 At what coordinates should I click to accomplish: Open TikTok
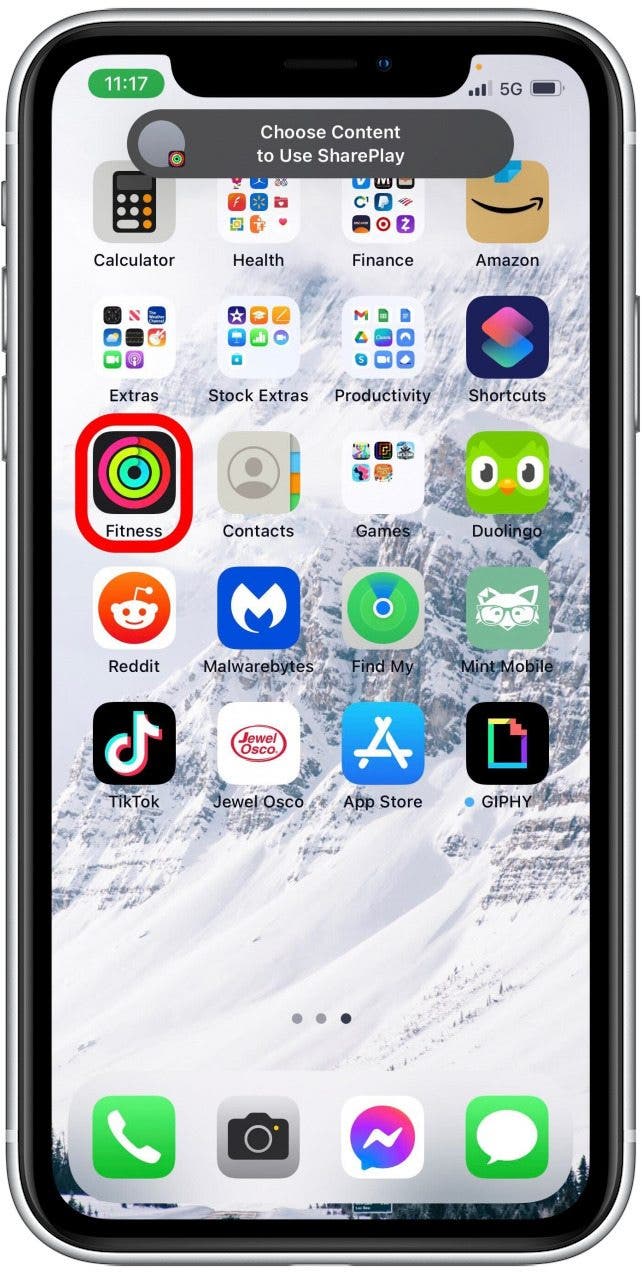pos(134,743)
